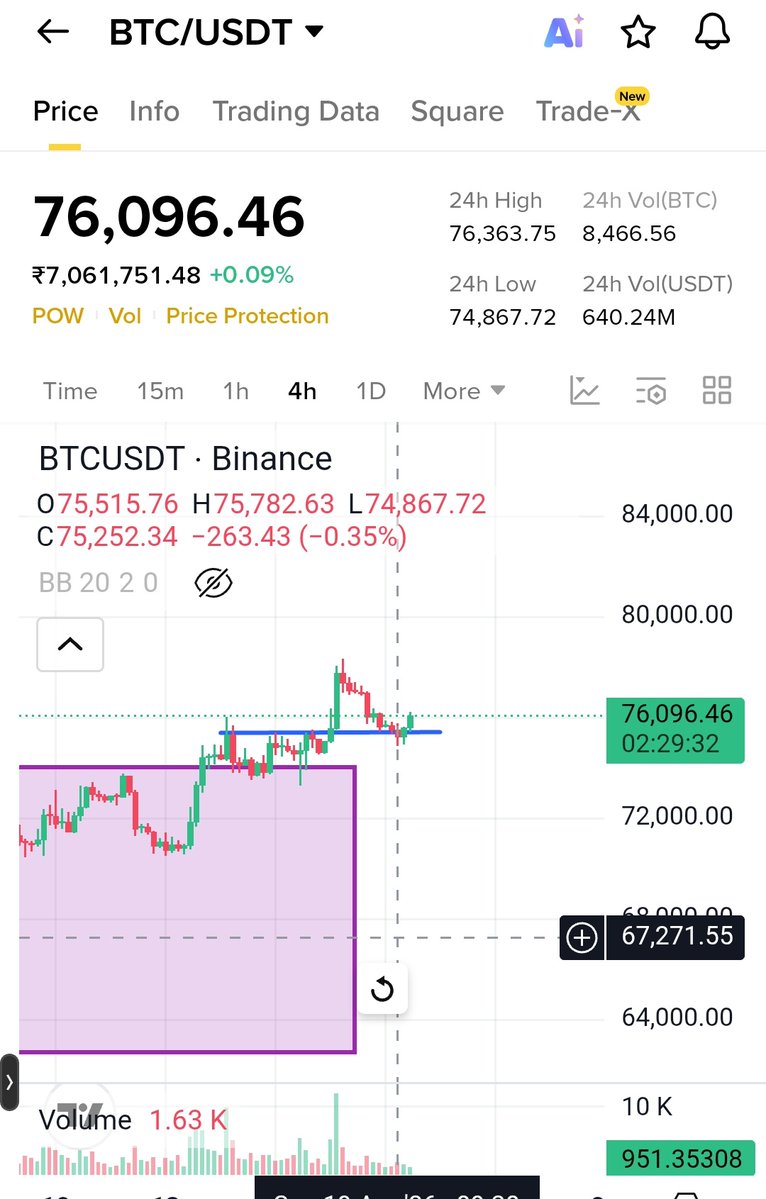Change chart to the 1h interval
Image resolution: width=766 pixels, height=1199 pixels.
pyautogui.click(x=236, y=391)
